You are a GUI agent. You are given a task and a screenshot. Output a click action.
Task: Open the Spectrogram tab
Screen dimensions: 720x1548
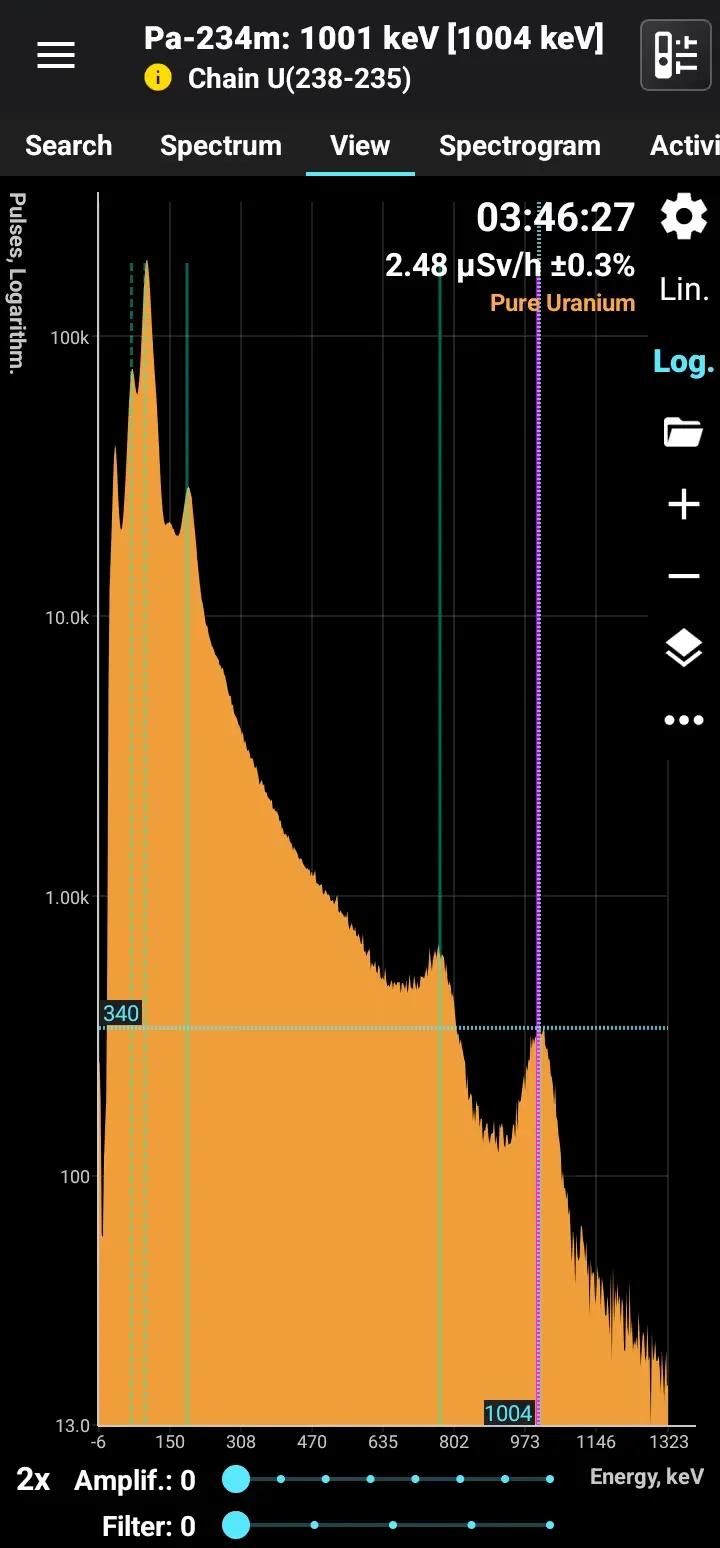pos(519,146)
